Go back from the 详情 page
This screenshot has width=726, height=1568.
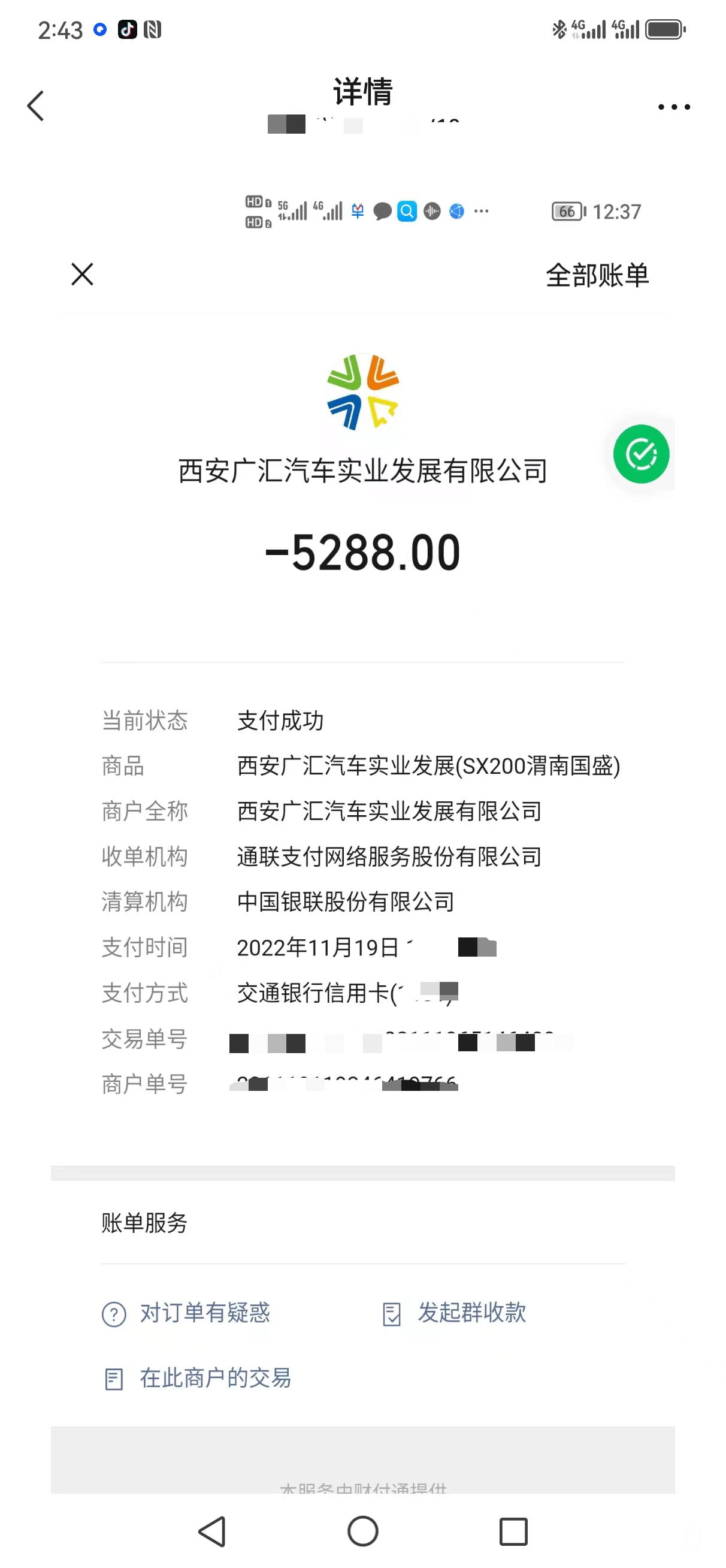tap(37, 106)
